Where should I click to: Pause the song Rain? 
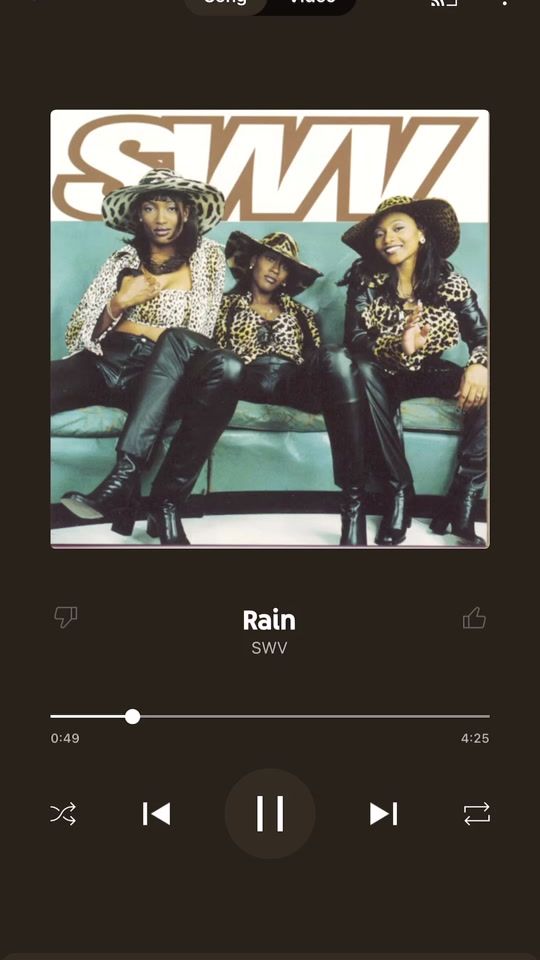[270, 814]
